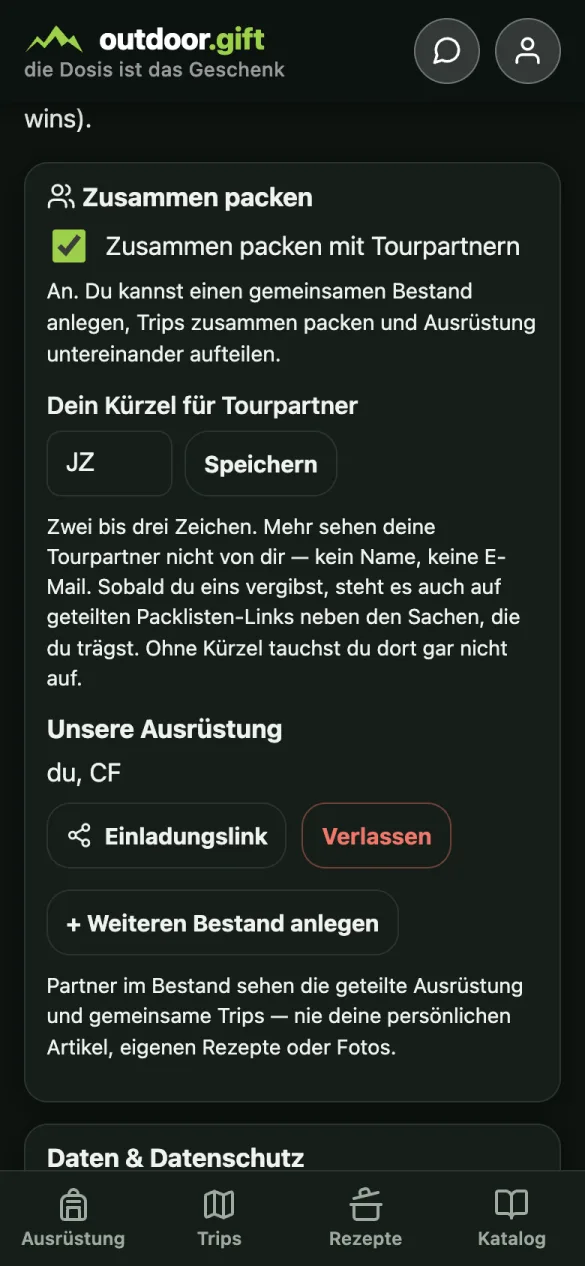
Task: Tap the outdoor.gift logo to go home
Action: tap(145, 40)
